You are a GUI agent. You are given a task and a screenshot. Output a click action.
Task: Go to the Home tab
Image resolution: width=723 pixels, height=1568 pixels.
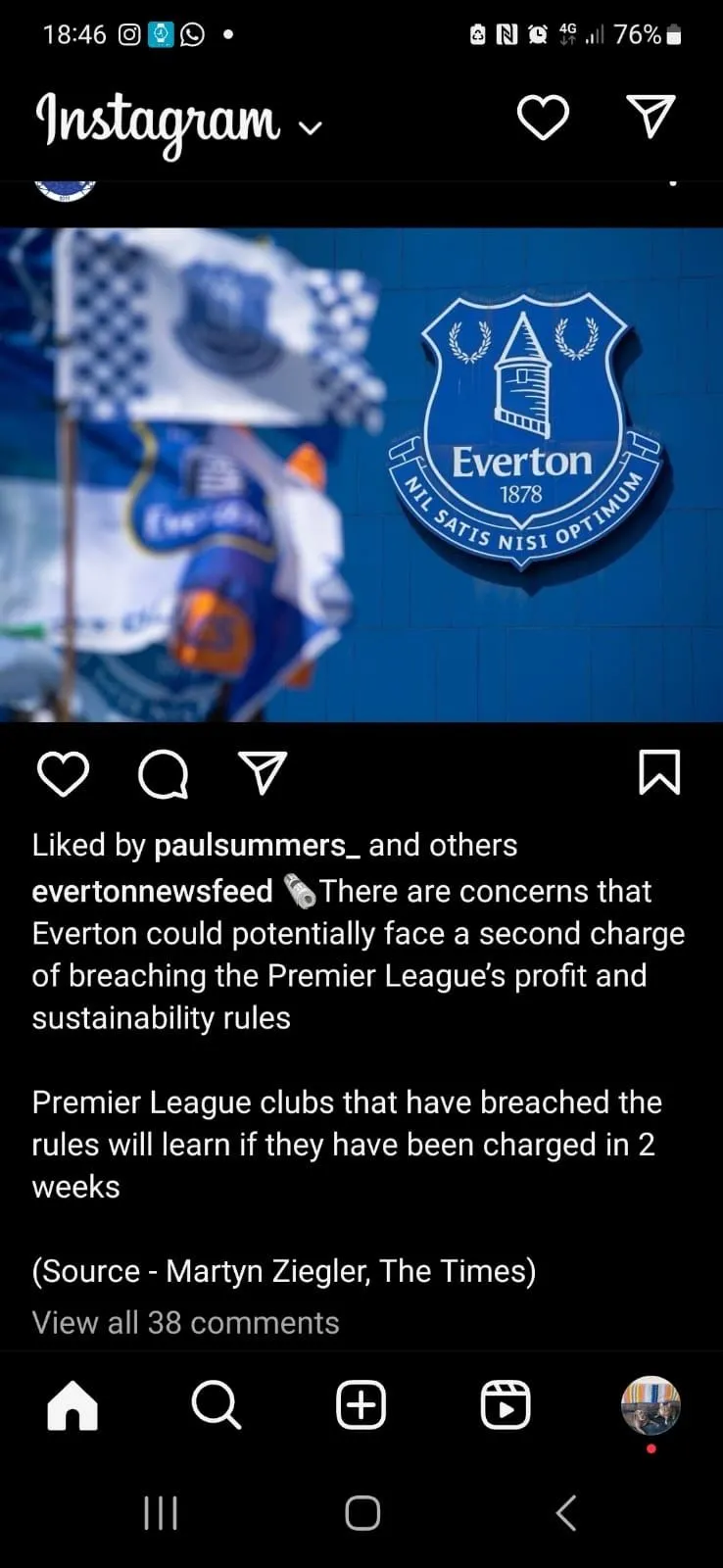[72, 1406]
